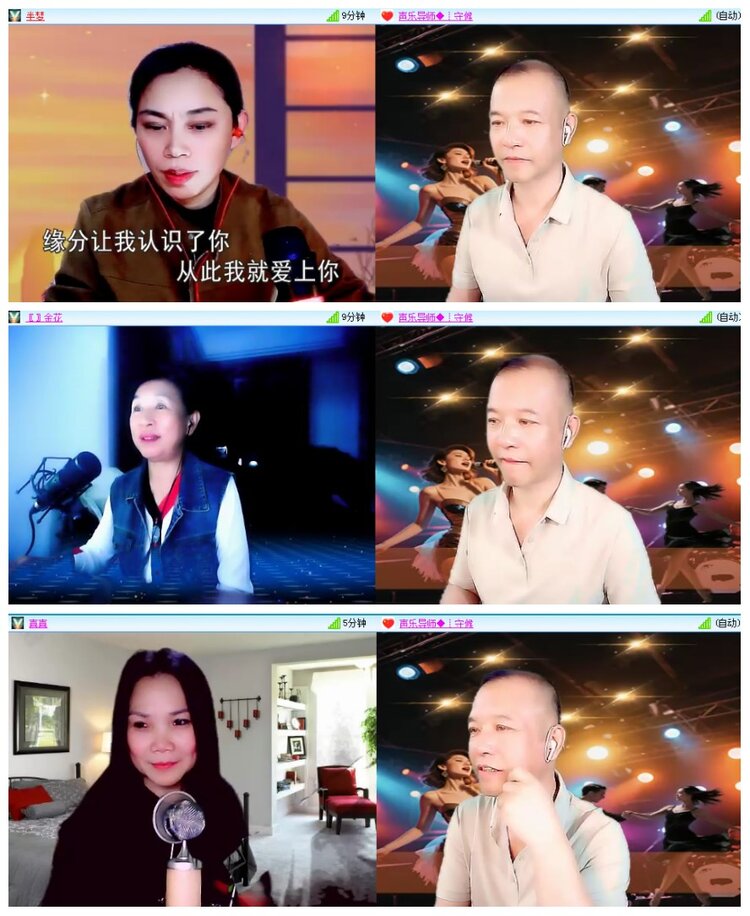Click the signal icon next to (自动) in the middle panel
This screenshot has height=916, width=750.
tap(706, 317)
